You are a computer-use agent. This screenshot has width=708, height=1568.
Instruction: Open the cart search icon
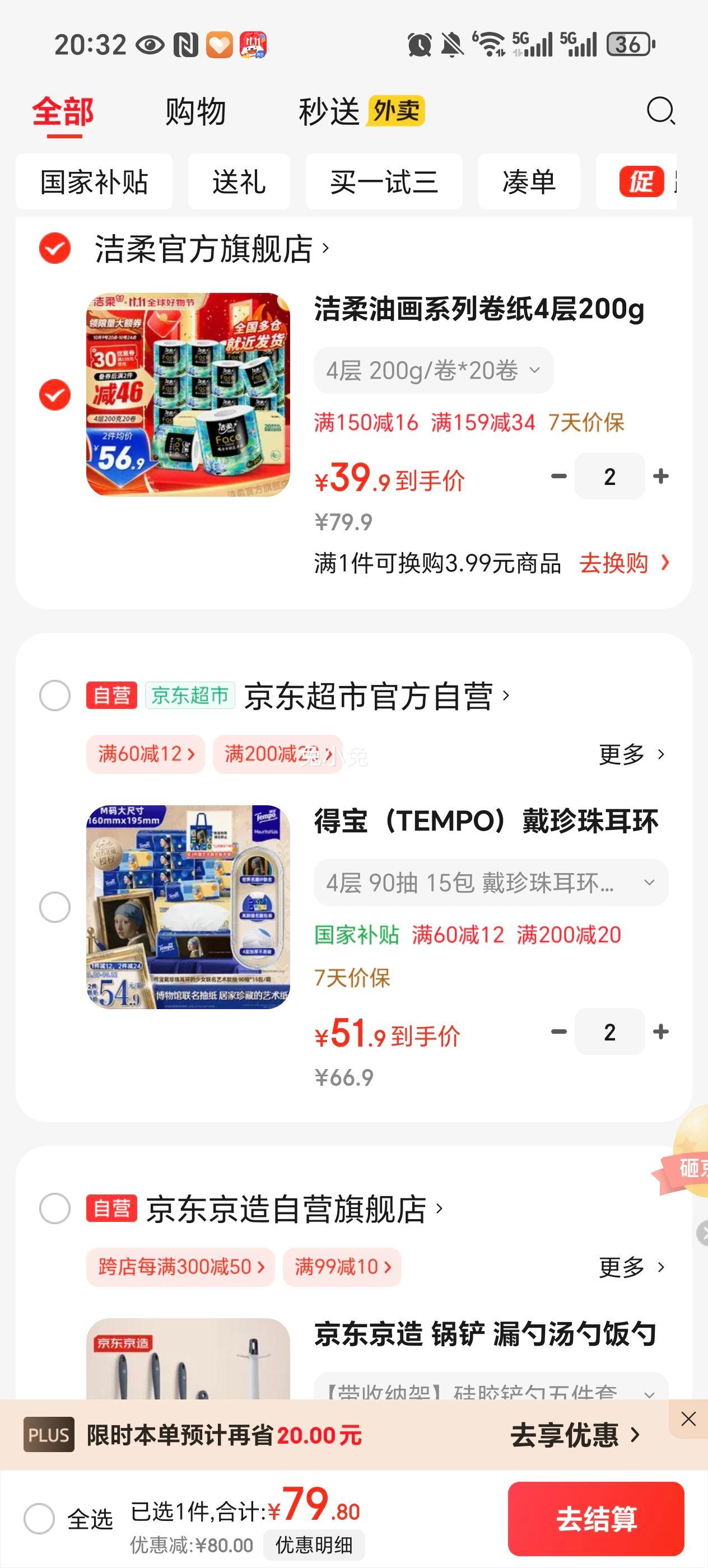click(660, 111)
